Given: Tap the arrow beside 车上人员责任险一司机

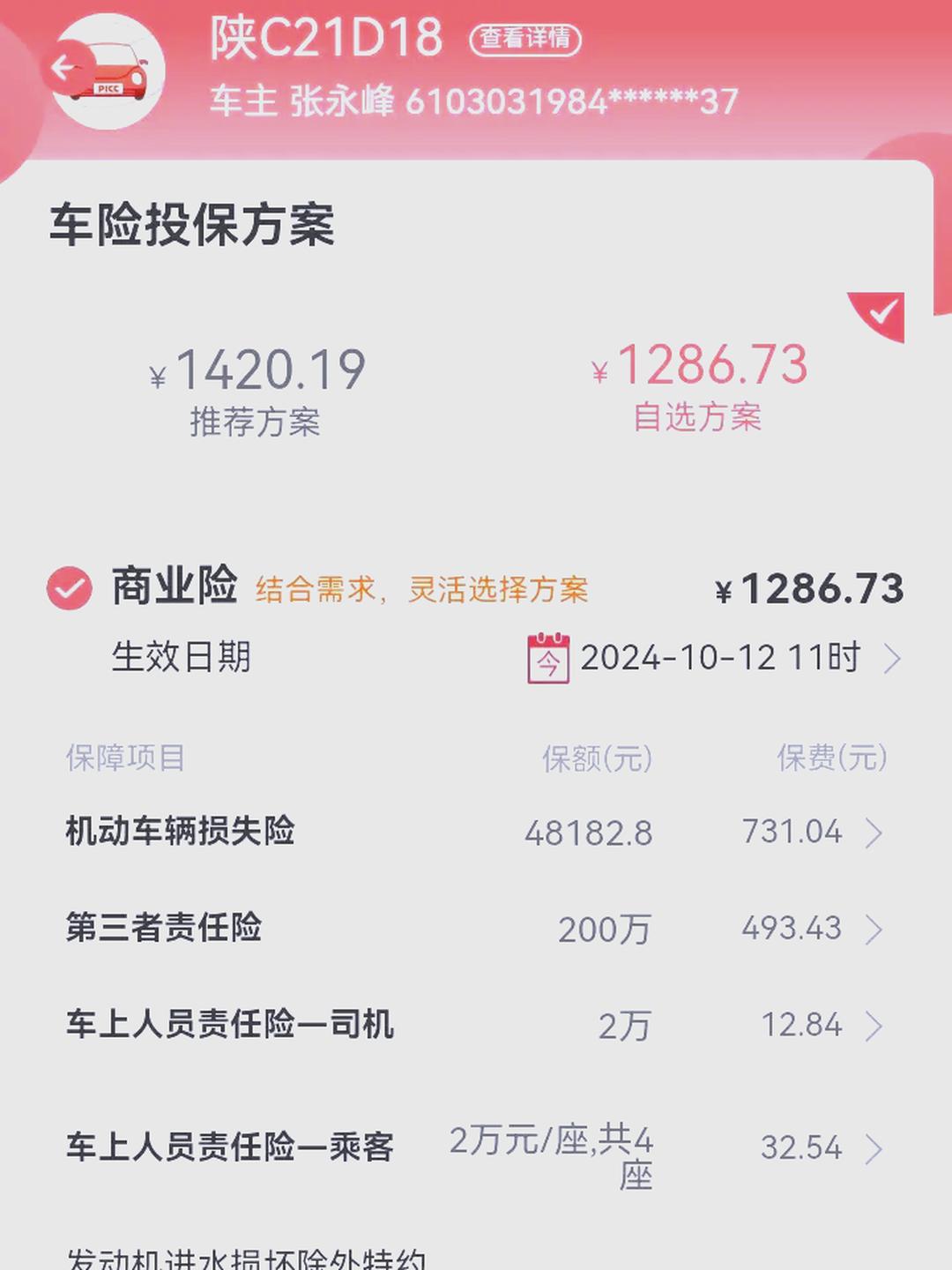Looking at the screenshot, I should point(874,1026).
